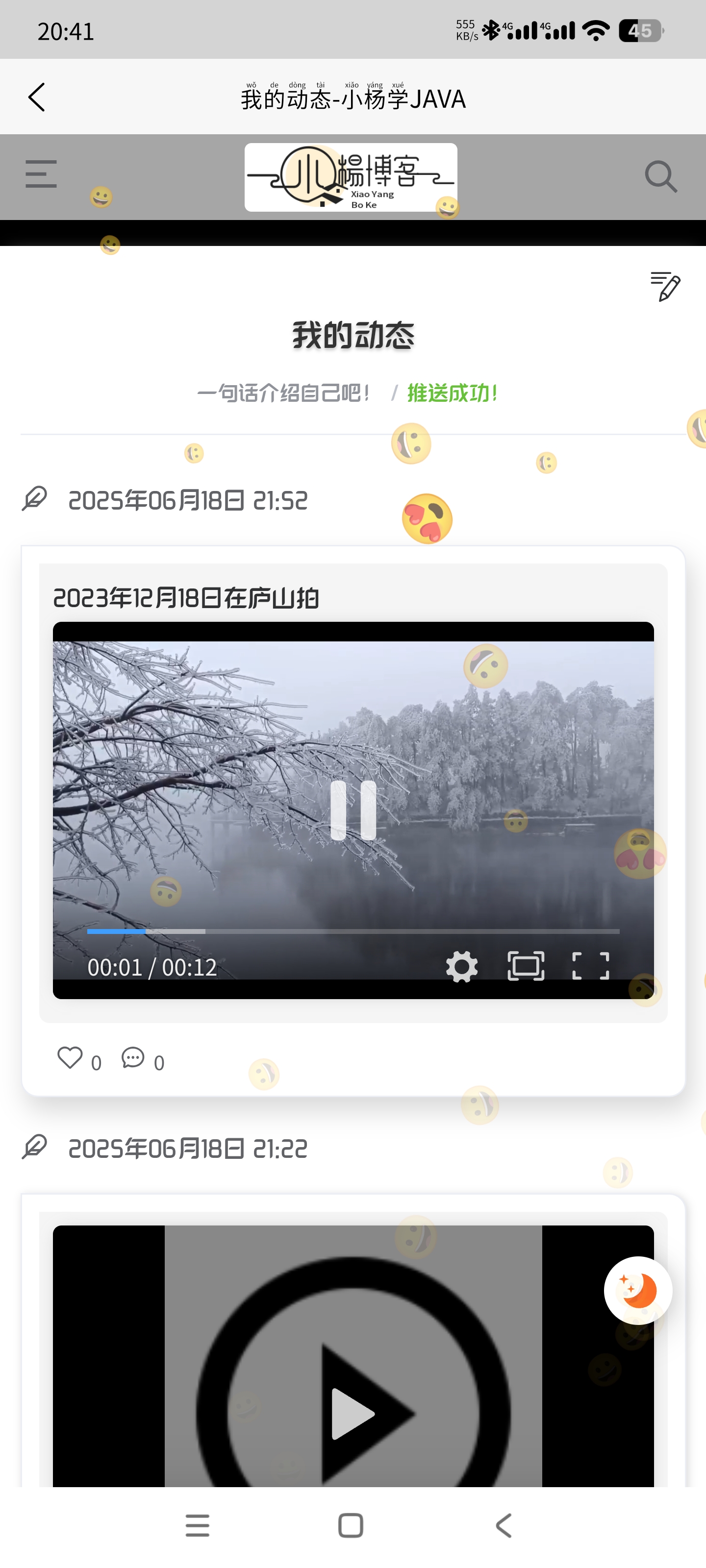The image size is (706, 1568).
Task: Go to the system home screen
Action: pyautogui.click(x=351, y=1525)
